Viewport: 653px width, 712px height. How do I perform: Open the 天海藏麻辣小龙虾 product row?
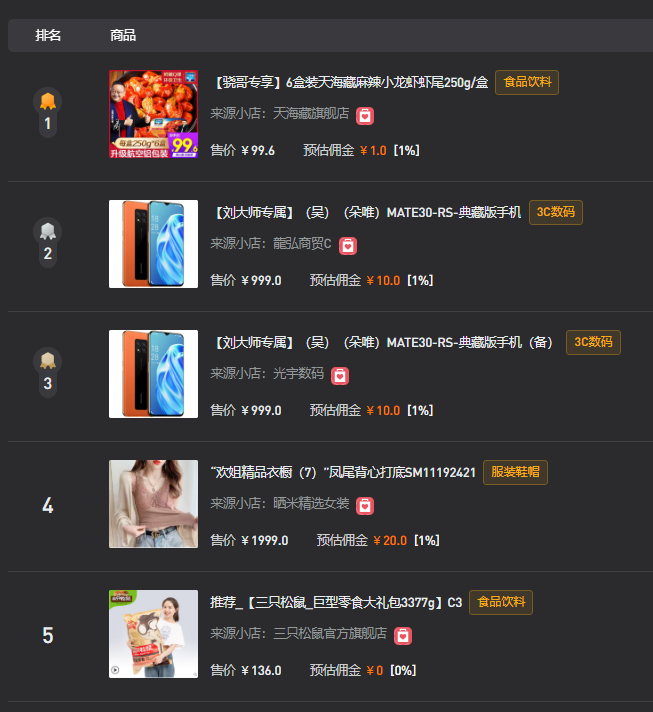[x=350, y=82]
